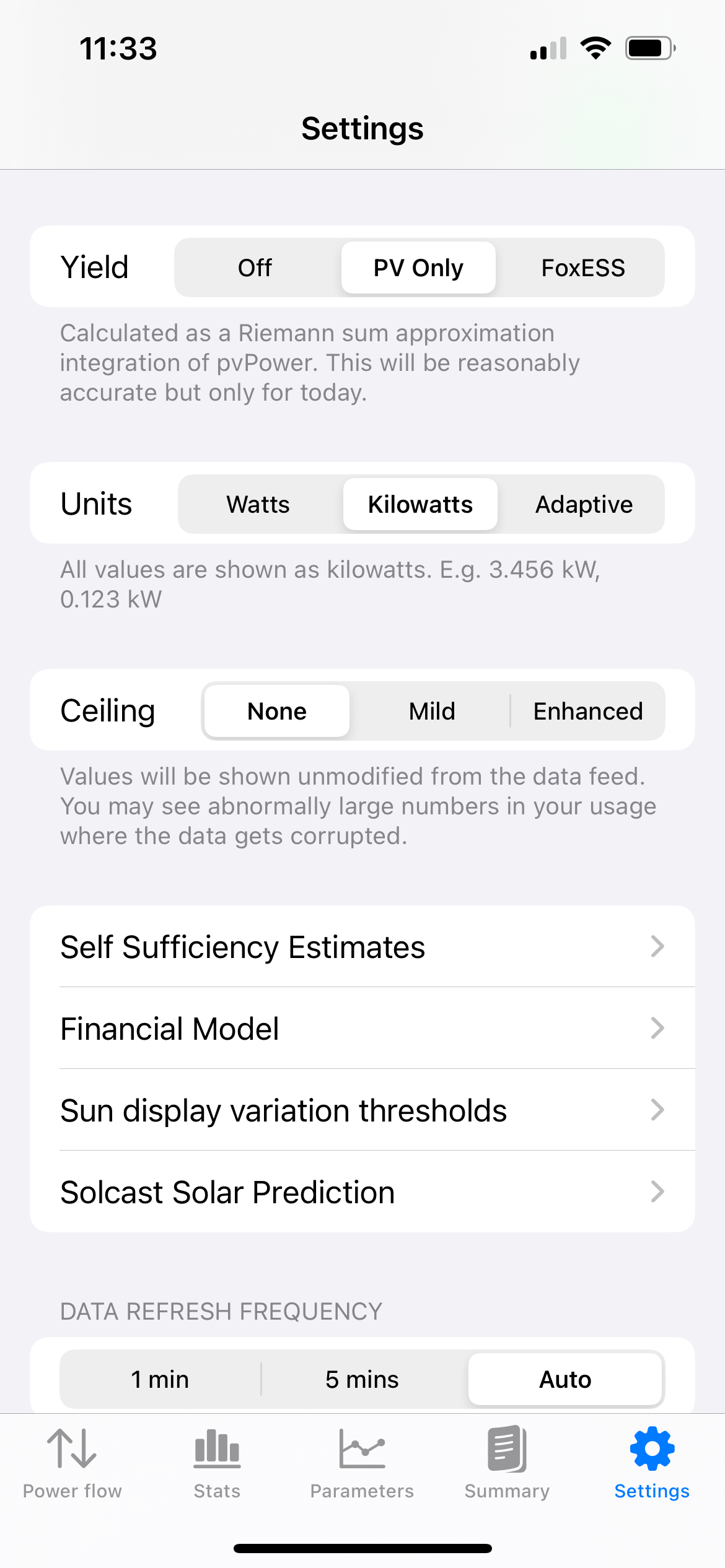Screen dimensions: 725x1568
Task: View the Summary tab
Action: [507, 1463]
